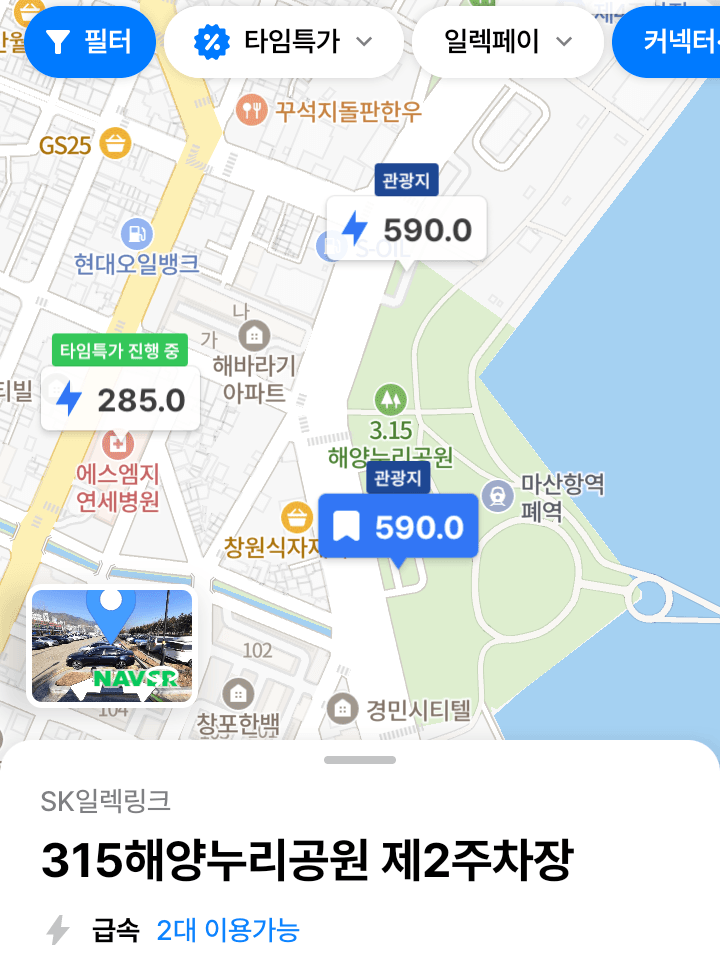
Task: Select the upper 590.0 관광지 charger marker
Action: tap(407, 229)
